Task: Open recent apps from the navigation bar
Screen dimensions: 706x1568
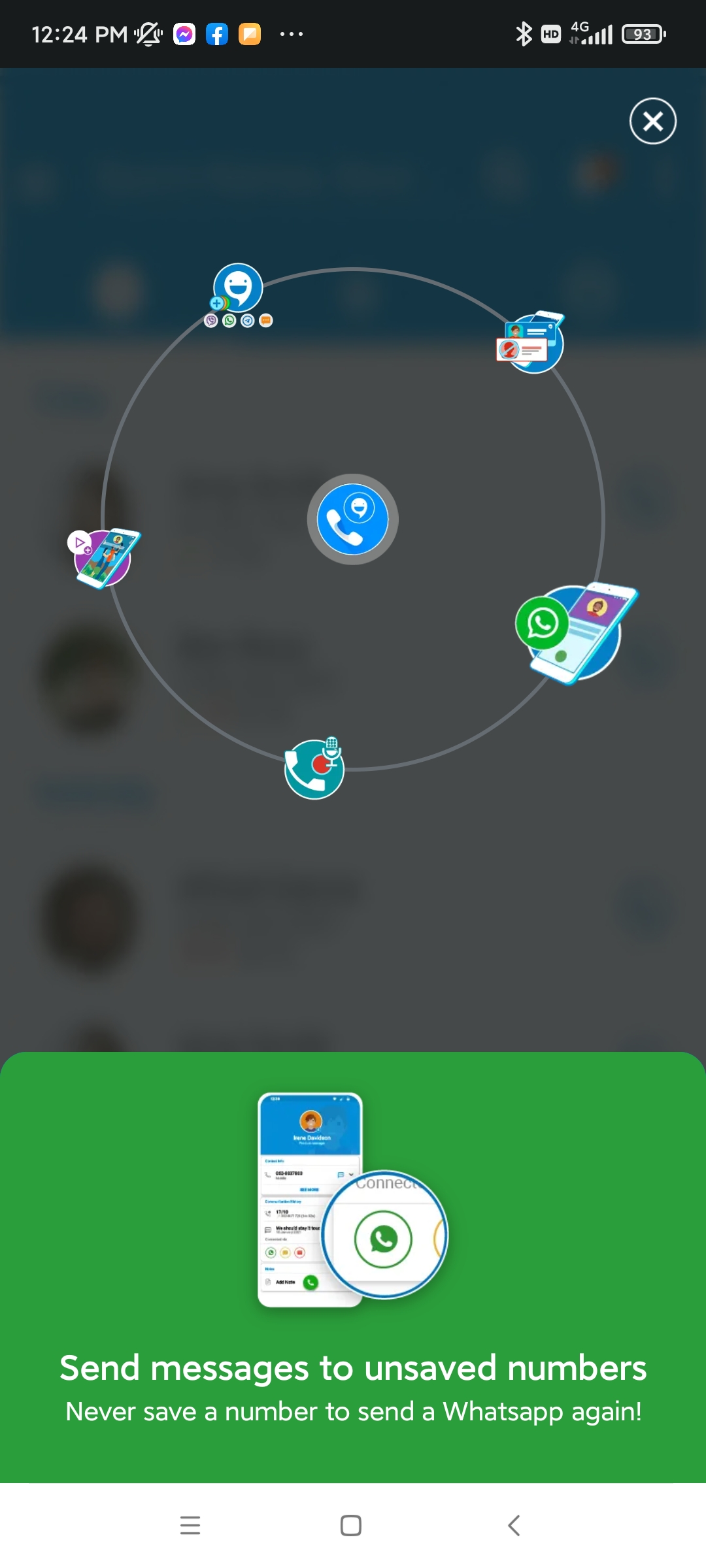Action: click(190, 1526)
